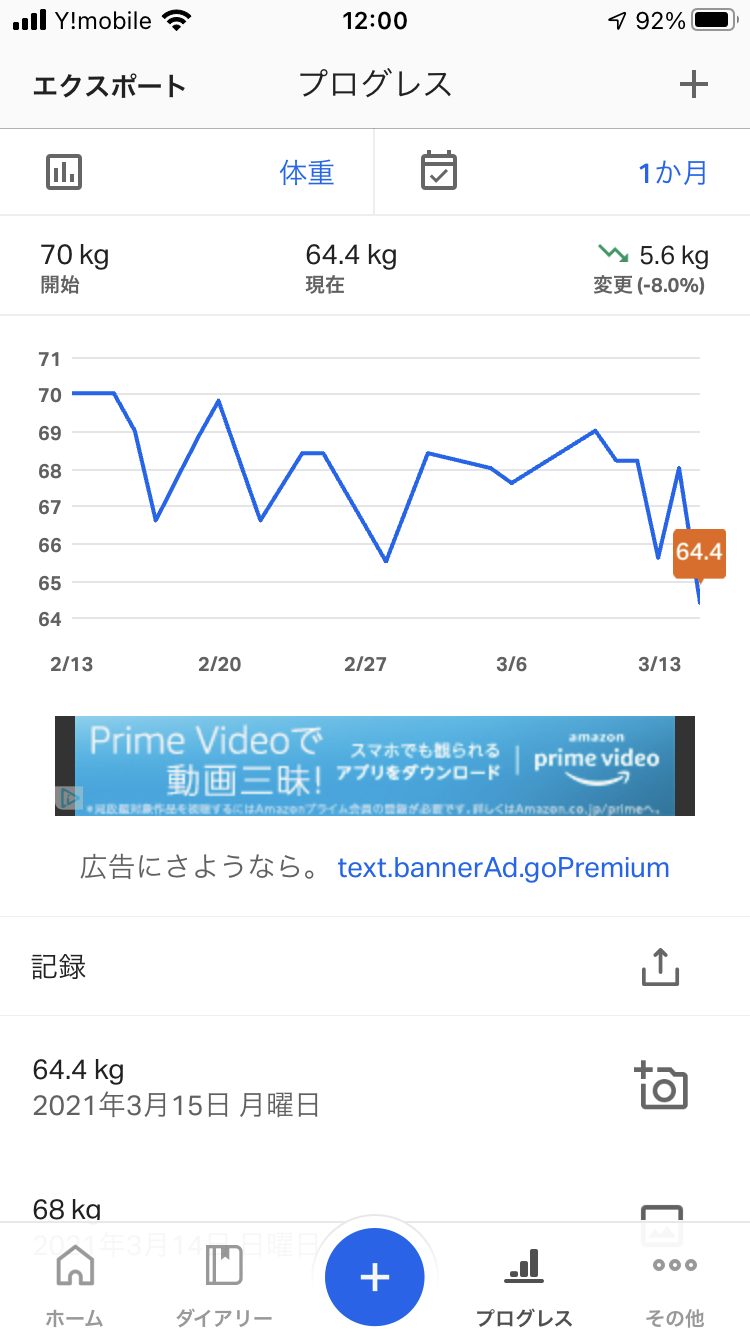Add a photo to the 64.4 kg entry

pos(661,1086)
